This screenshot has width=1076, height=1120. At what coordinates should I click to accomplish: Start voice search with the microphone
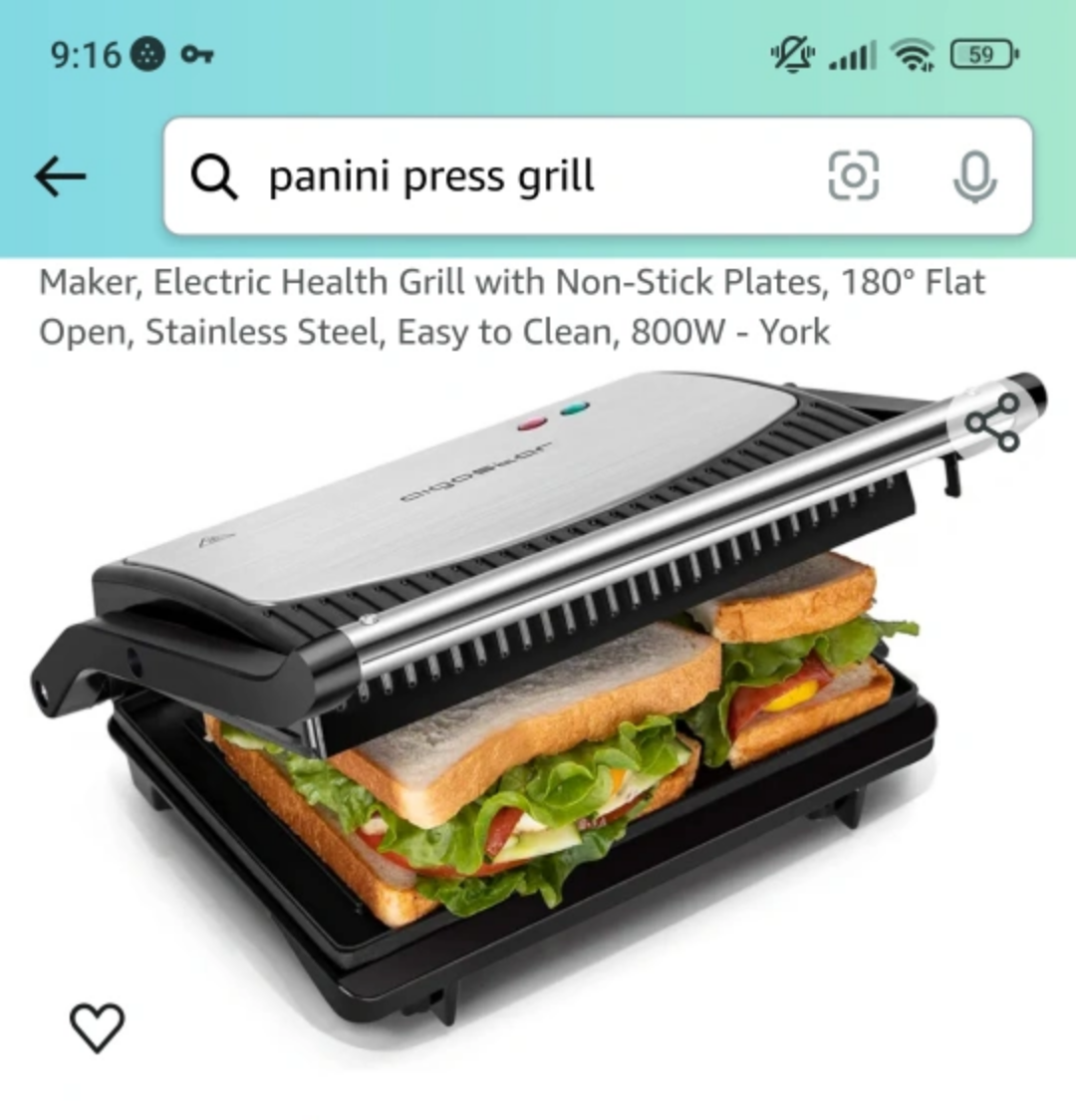click(973, 177)
